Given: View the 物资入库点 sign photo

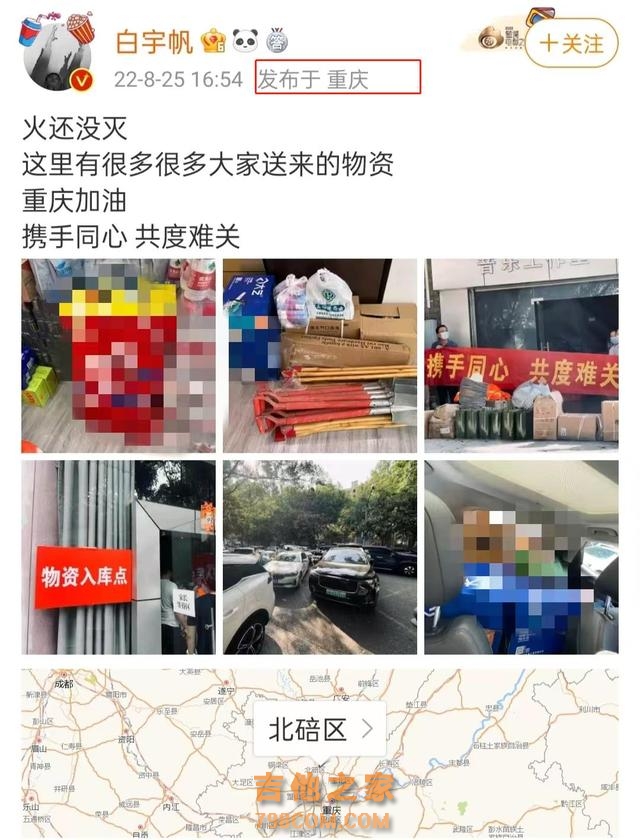Looking at the screenshot, I should [x=118, y=557].
